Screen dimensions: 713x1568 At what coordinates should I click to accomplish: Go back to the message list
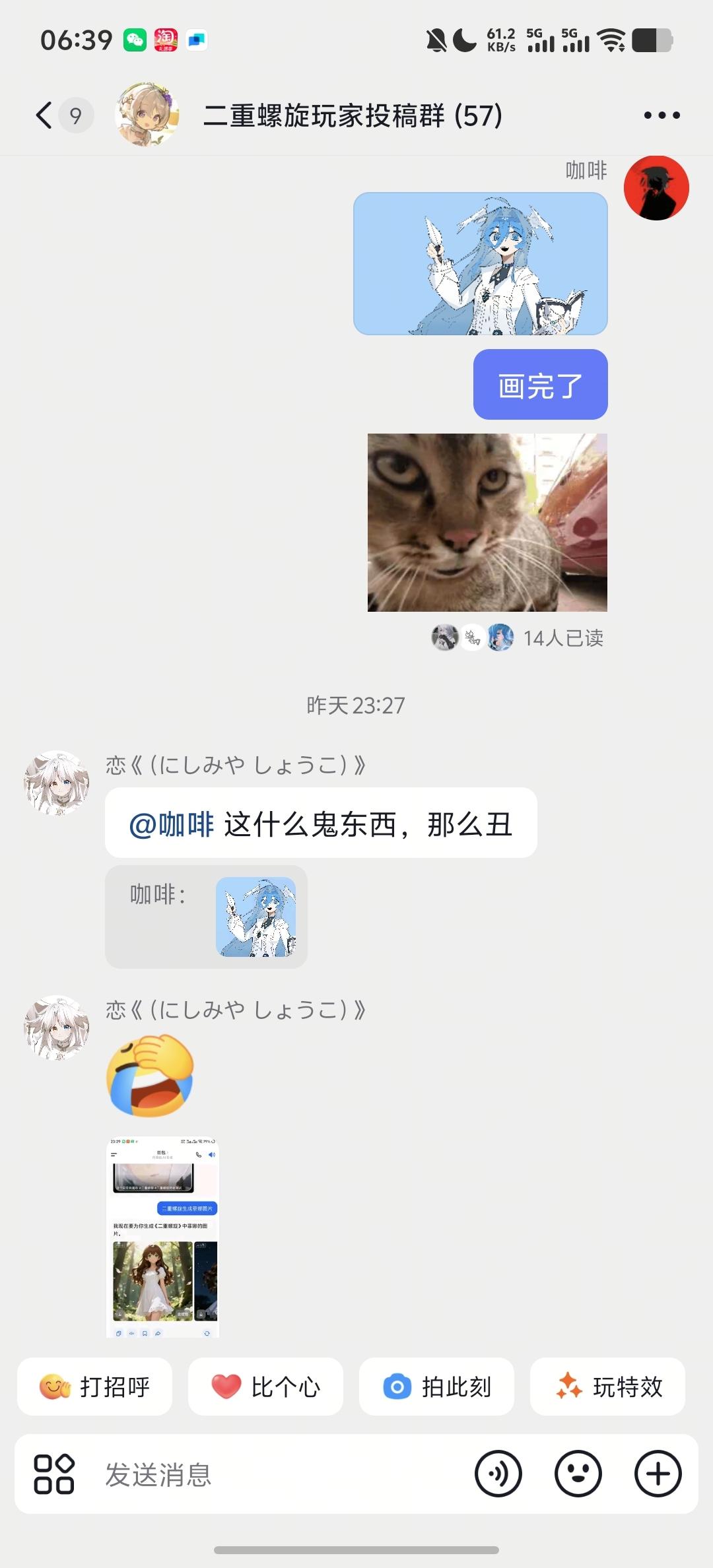tap(45, 115)
